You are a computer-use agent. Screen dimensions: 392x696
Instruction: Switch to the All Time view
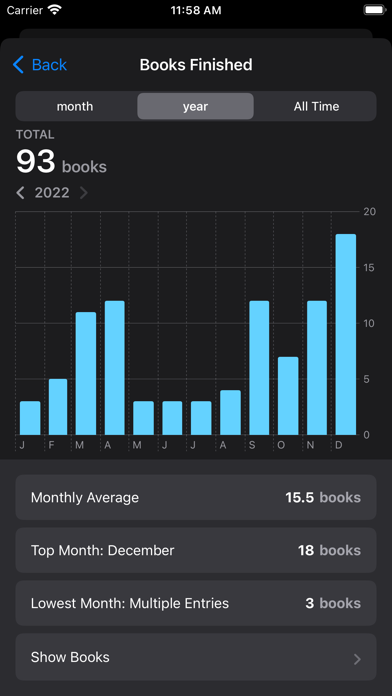[x=316, y=107]
